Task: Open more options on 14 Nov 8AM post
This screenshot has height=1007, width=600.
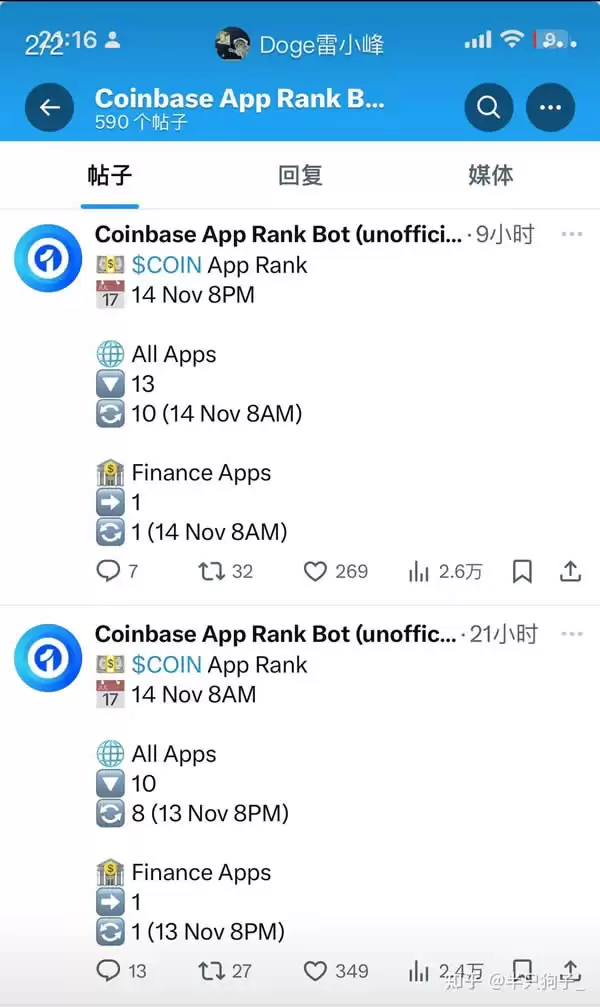Action: coord(572,634)
